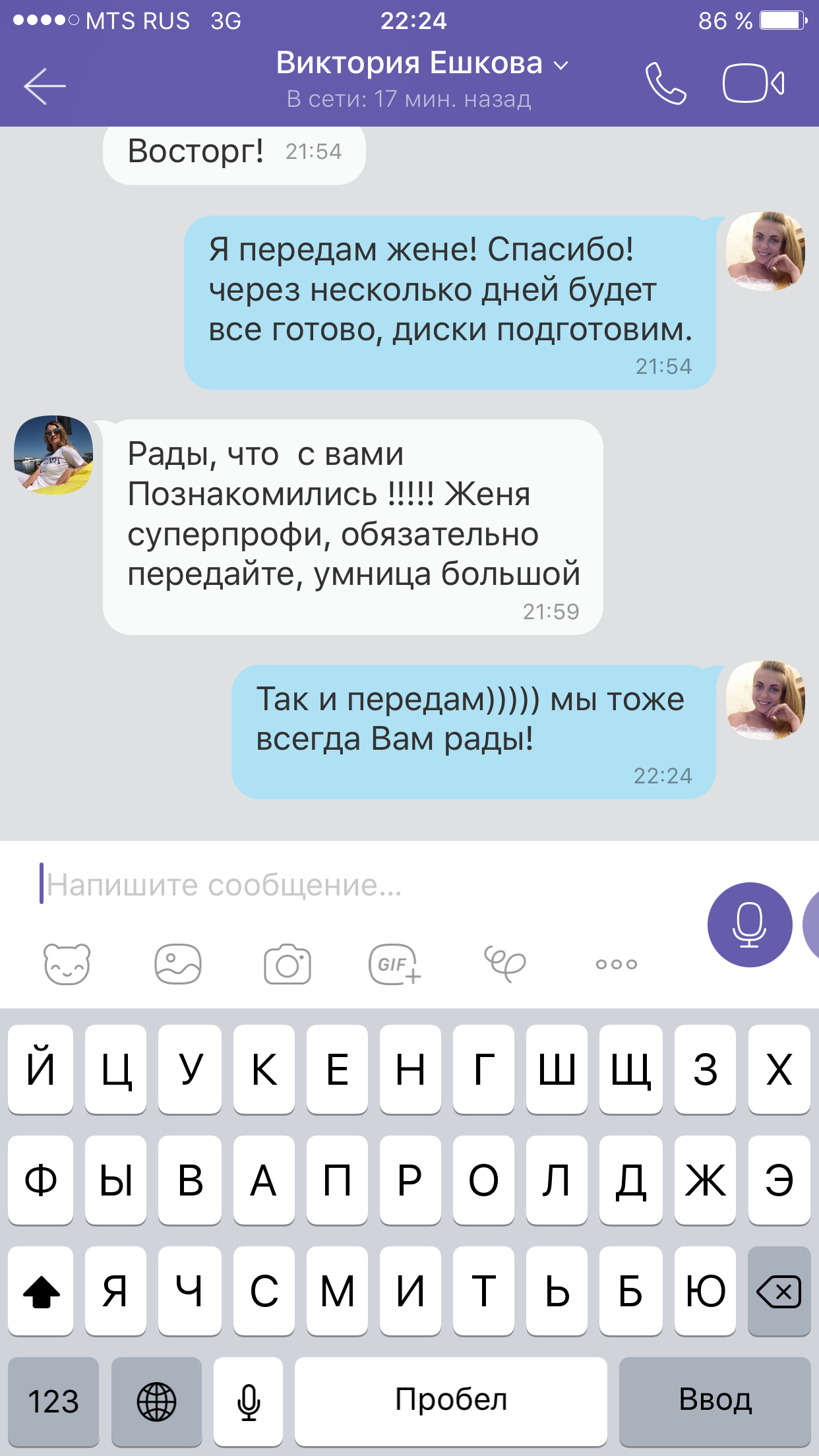819x1456 pixels.
Task: Delete a character with the backspace key
Action: click(x=779, y=1290)
